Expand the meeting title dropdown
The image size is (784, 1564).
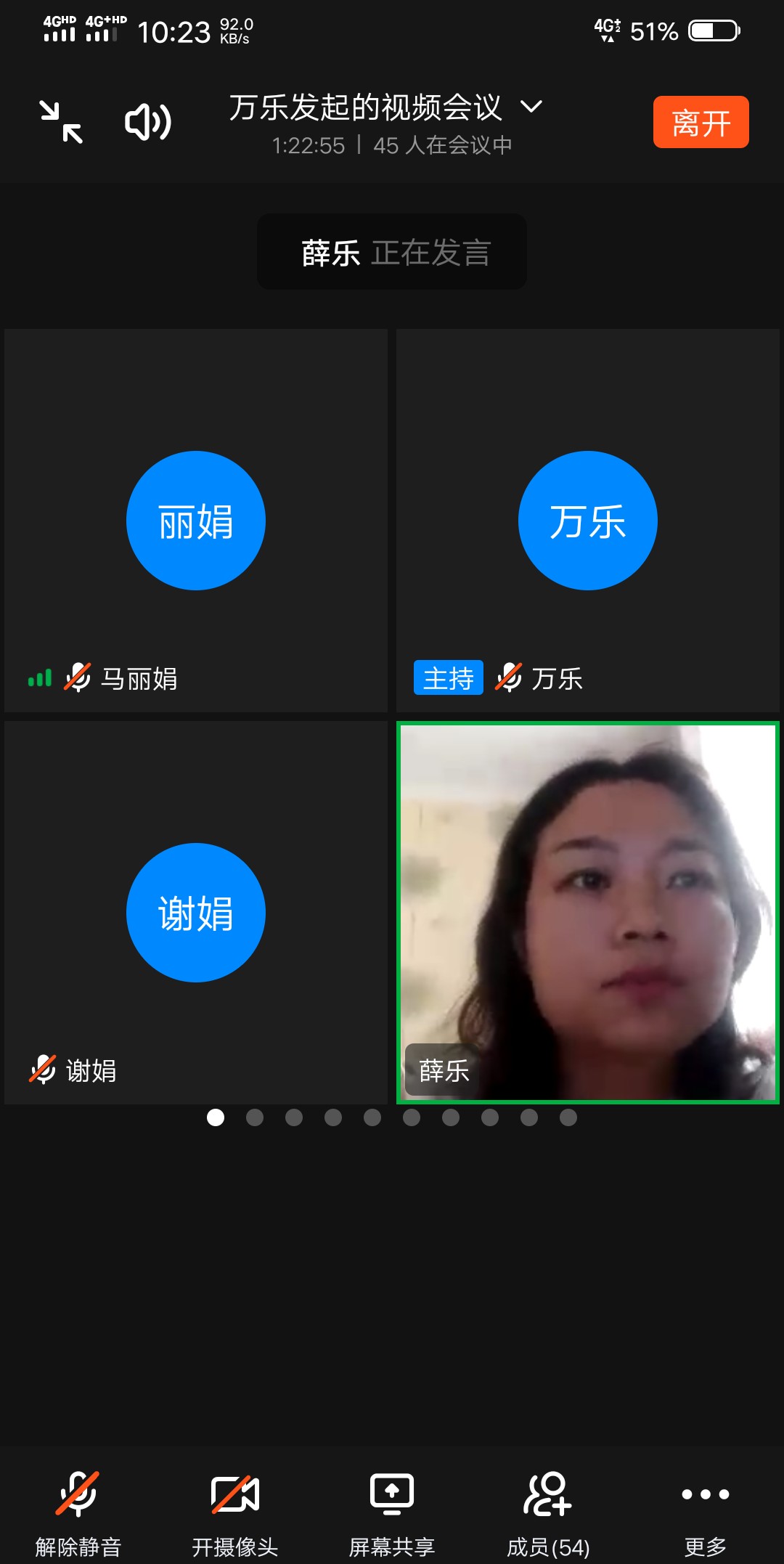(531, 107)
